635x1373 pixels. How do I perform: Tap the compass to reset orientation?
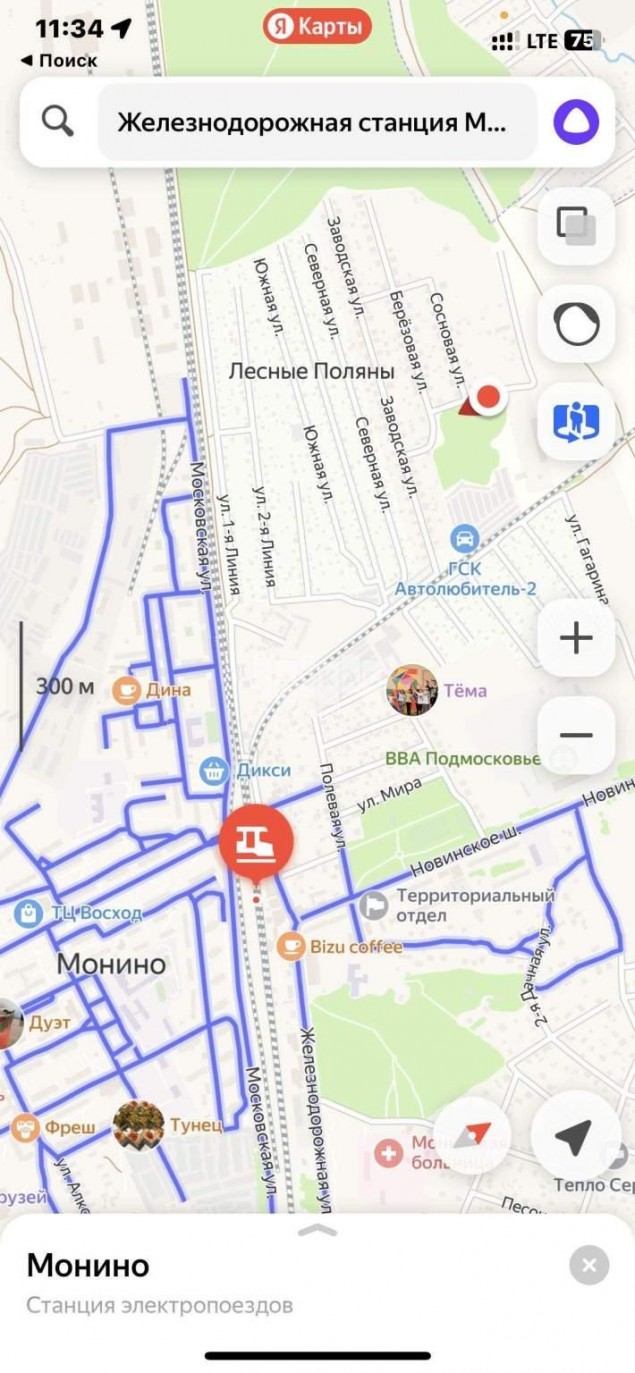click(x=472, y=1136)
